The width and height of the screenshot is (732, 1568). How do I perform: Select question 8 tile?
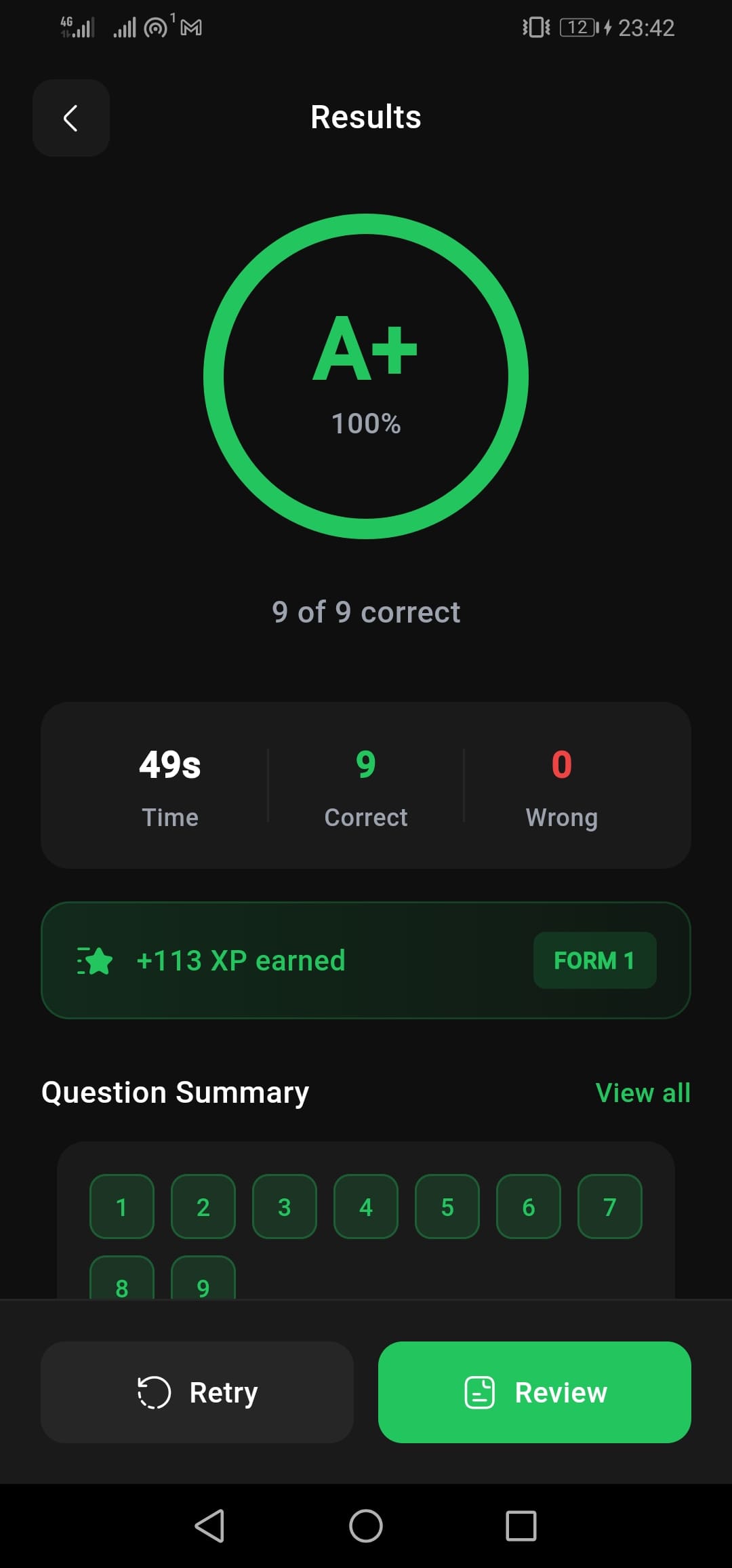pos(122,1280)
